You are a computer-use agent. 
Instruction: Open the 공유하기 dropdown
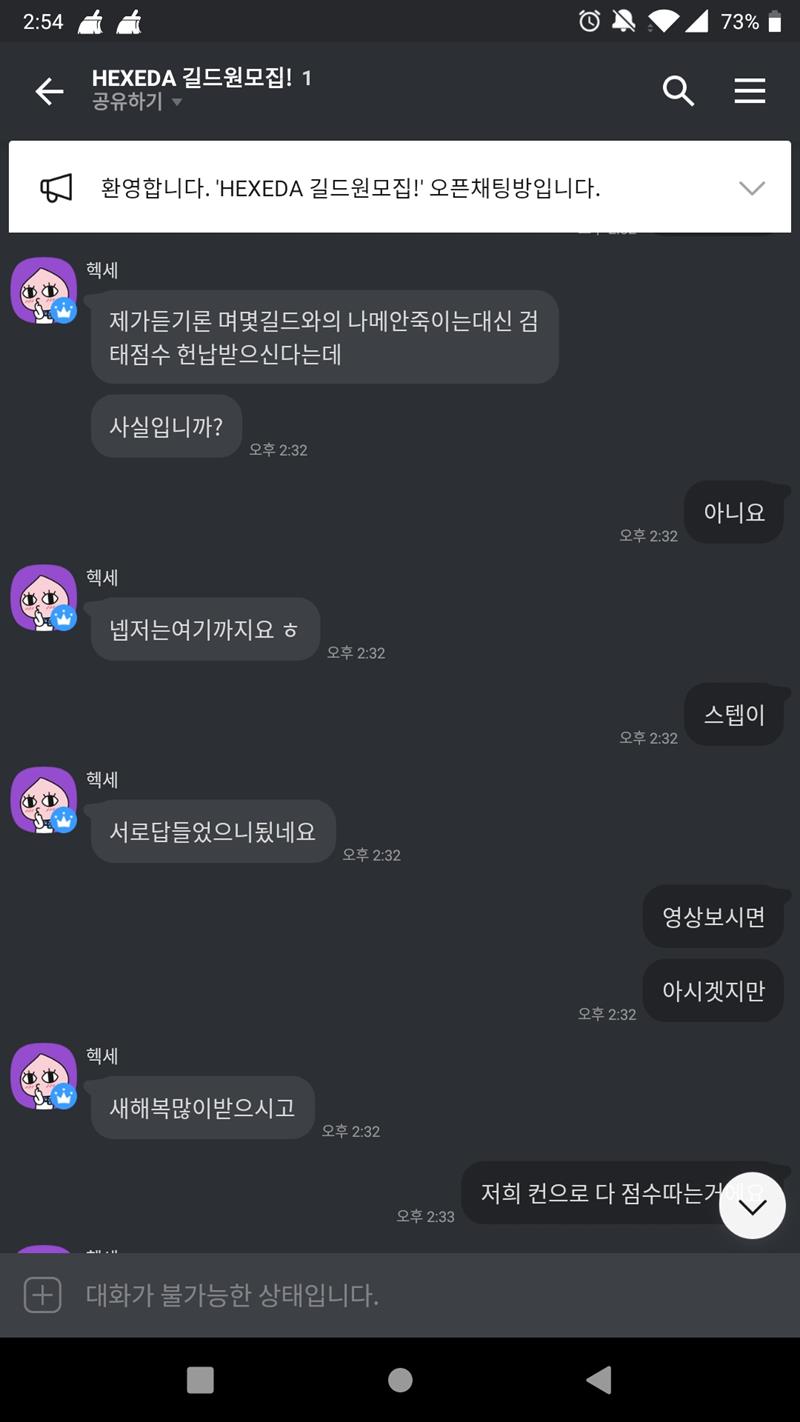point(137,102)
